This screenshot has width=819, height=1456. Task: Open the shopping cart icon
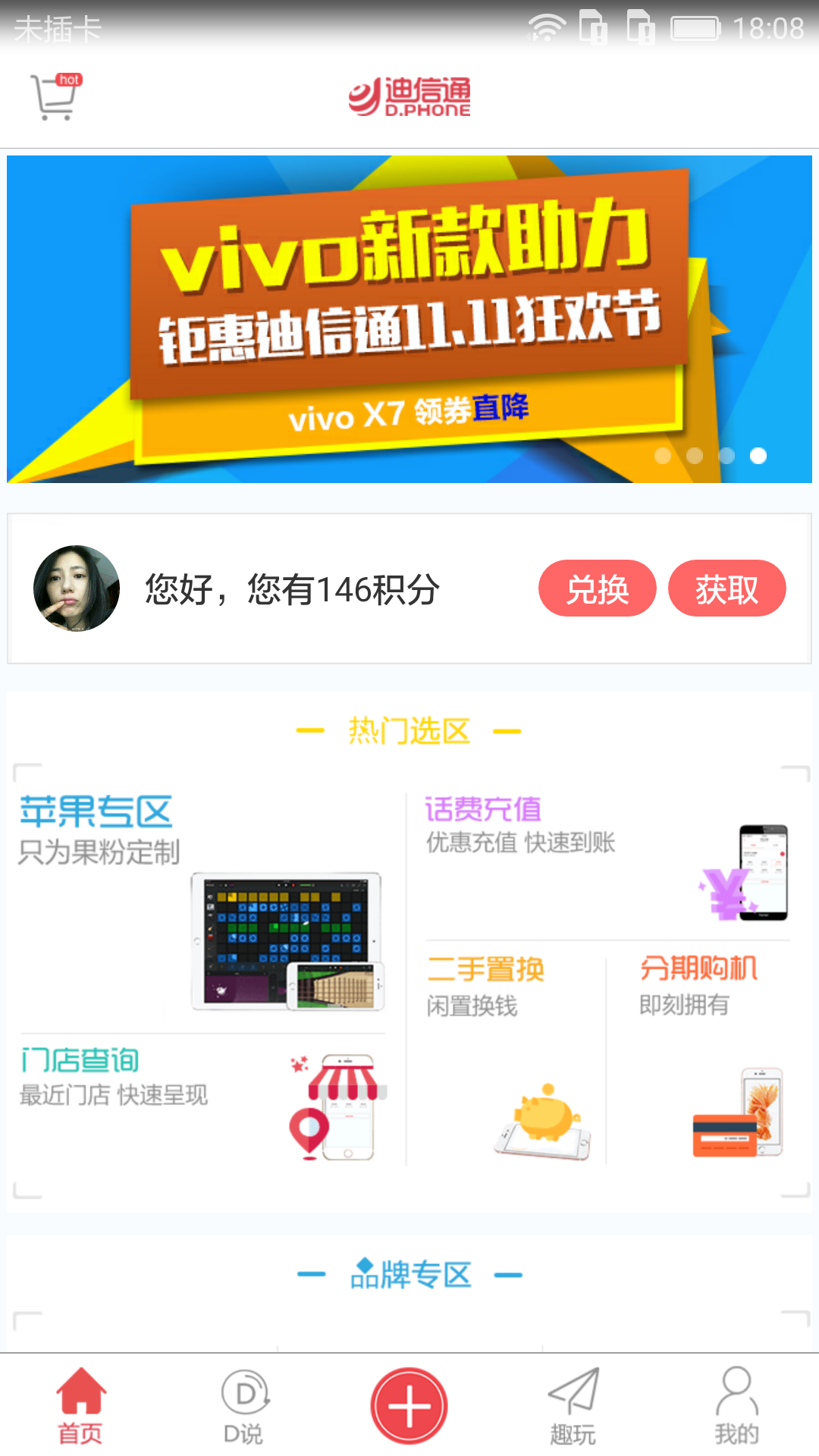coord(55,97)
